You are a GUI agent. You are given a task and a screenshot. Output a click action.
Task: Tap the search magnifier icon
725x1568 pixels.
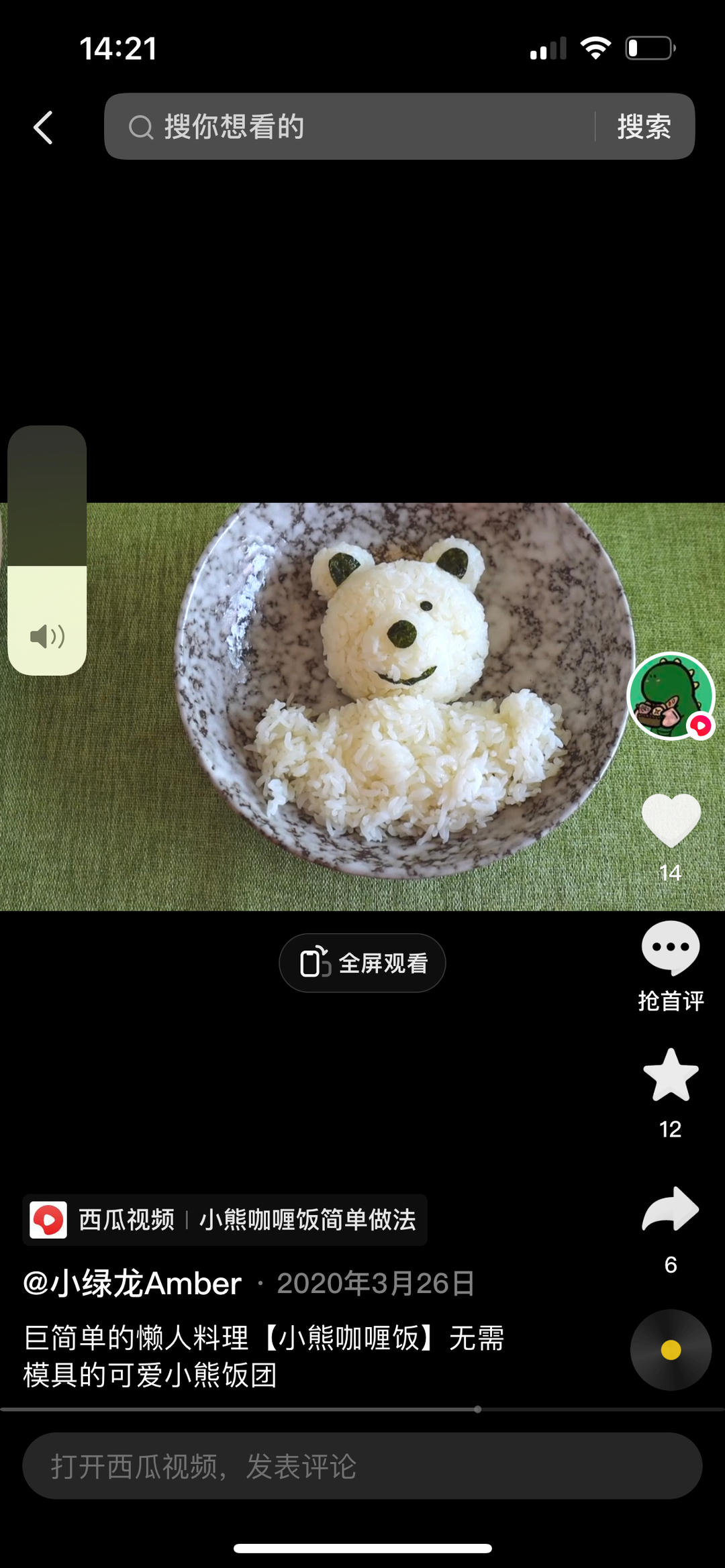coord(139,126)
